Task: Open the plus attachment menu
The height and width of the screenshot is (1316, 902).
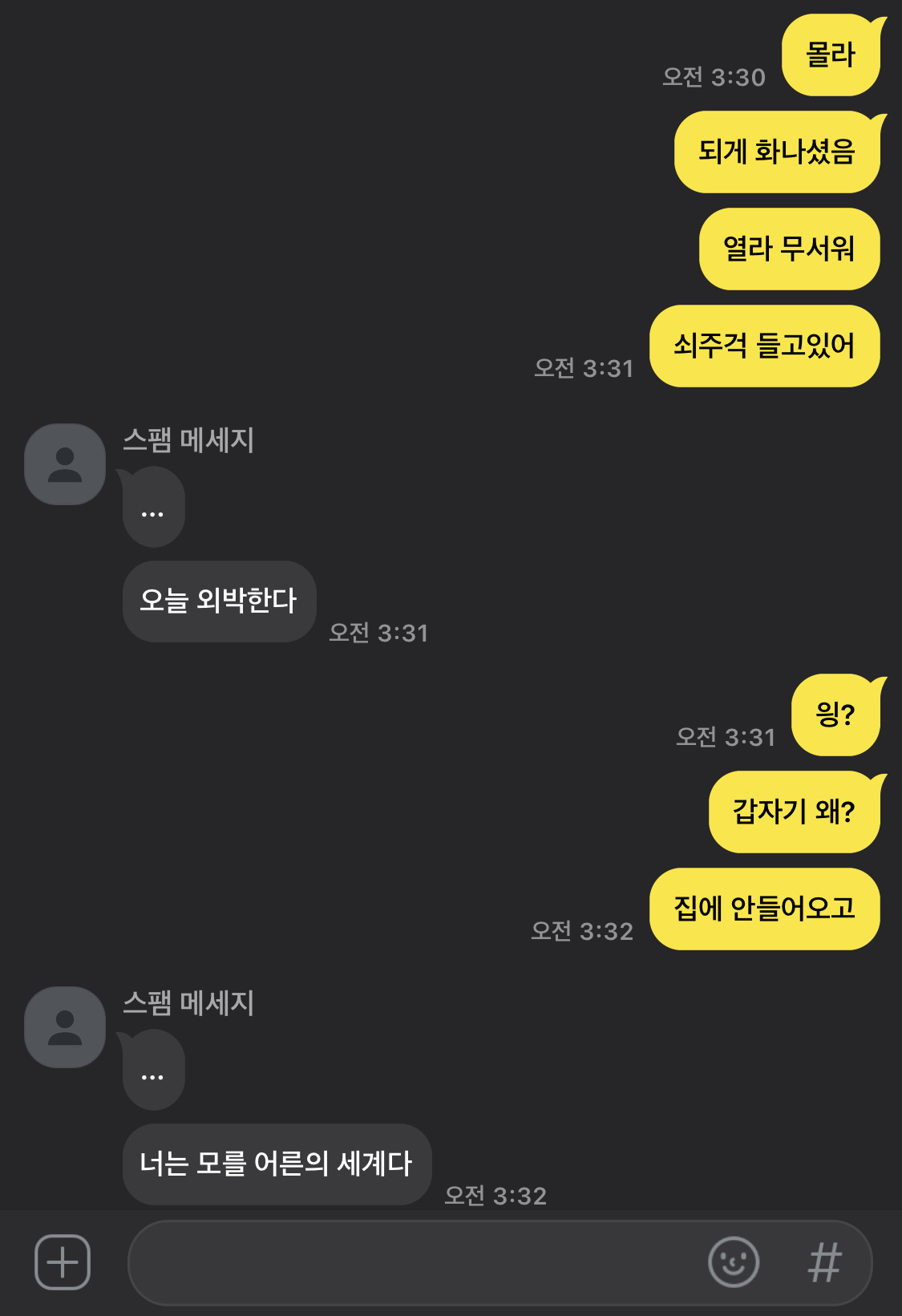Action: [63, 1262]
